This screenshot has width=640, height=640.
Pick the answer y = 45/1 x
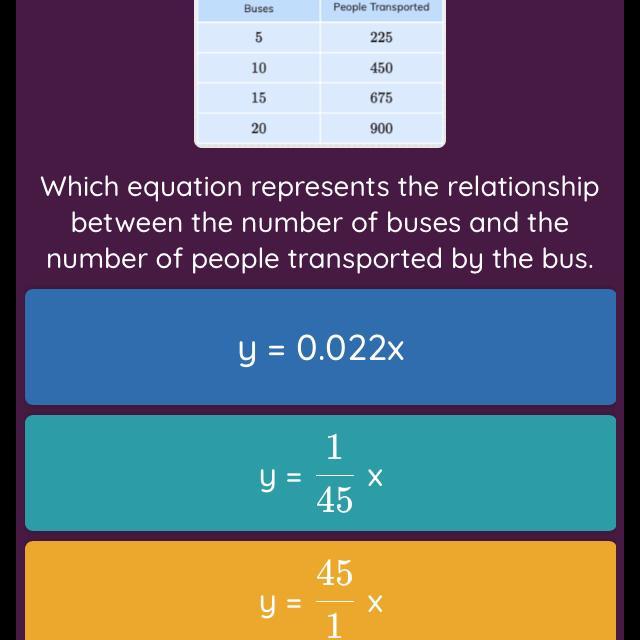(x=320, y=591)
